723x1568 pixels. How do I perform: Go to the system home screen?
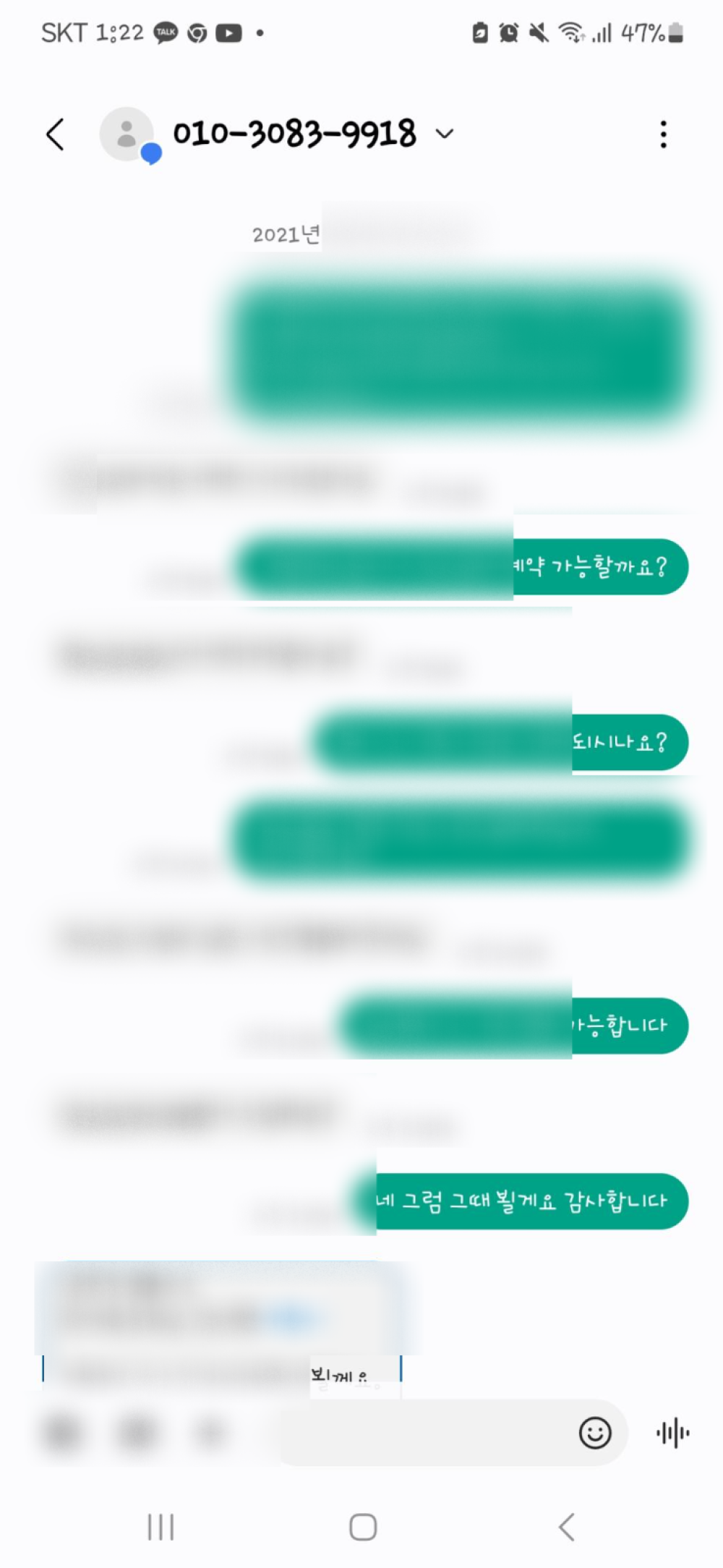click(x=363, y=1527)
